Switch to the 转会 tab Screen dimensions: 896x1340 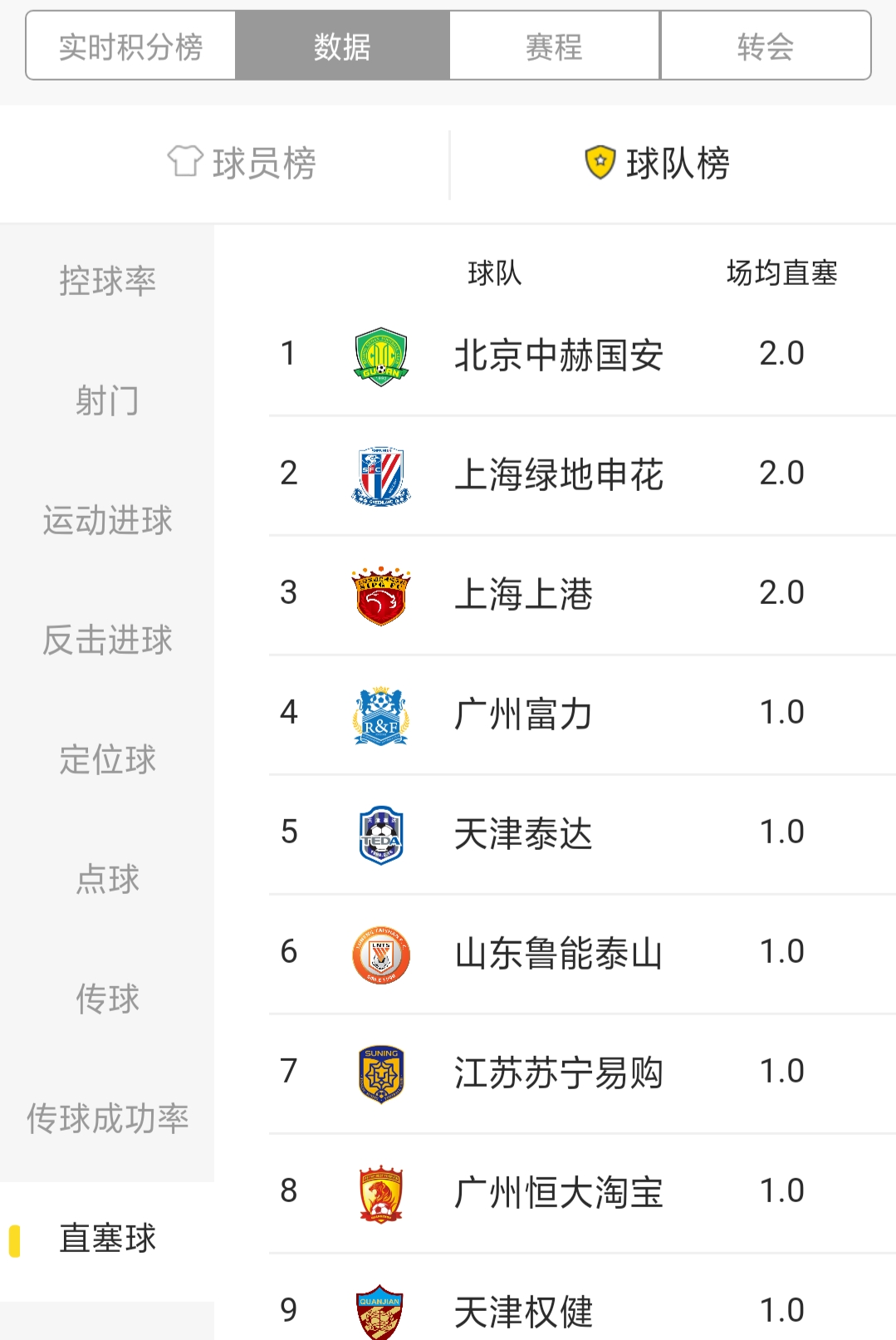(765, 47)
